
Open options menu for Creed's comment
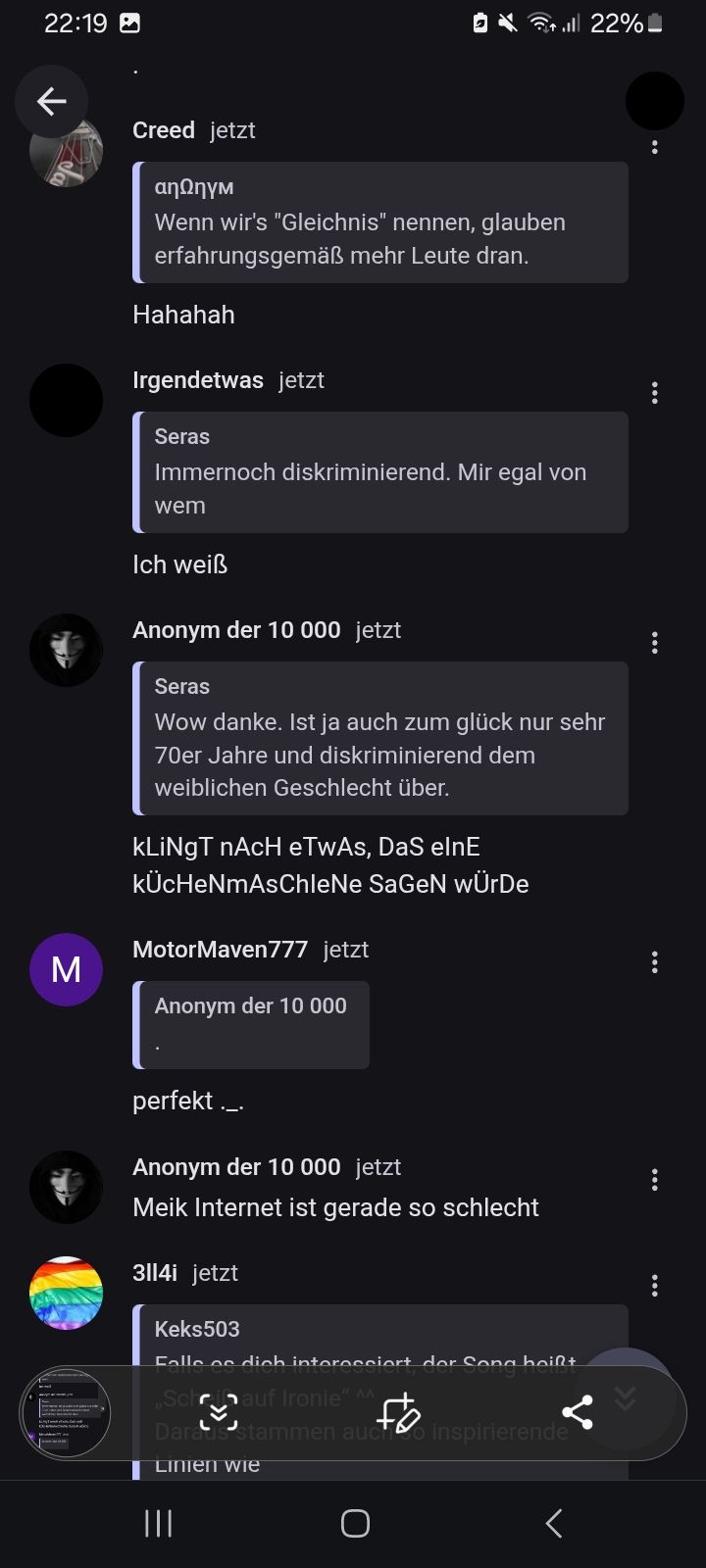click(x=654, y=146)
